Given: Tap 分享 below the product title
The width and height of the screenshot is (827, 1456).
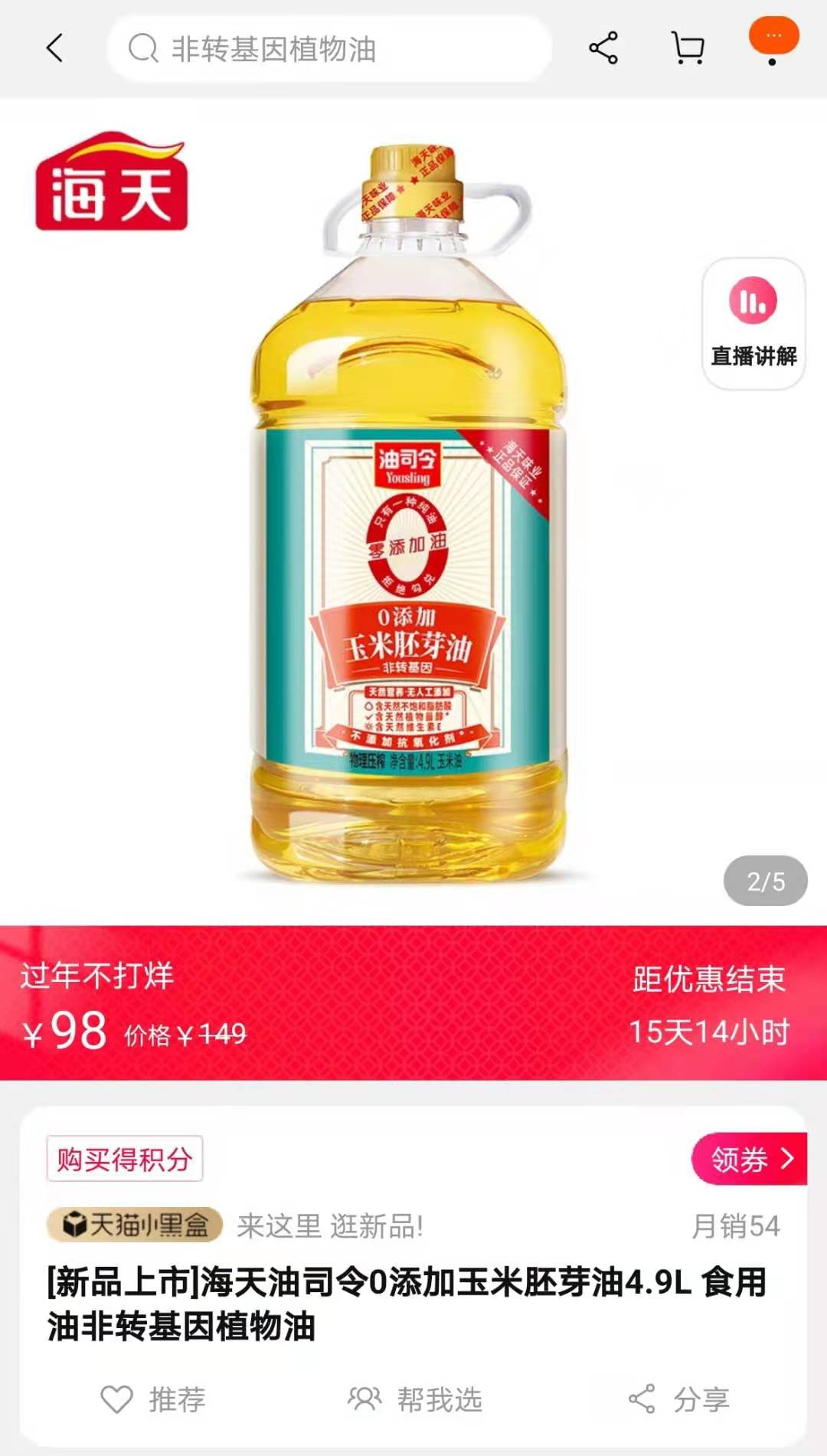Looking at the screenshot, I should [678, 1399].
